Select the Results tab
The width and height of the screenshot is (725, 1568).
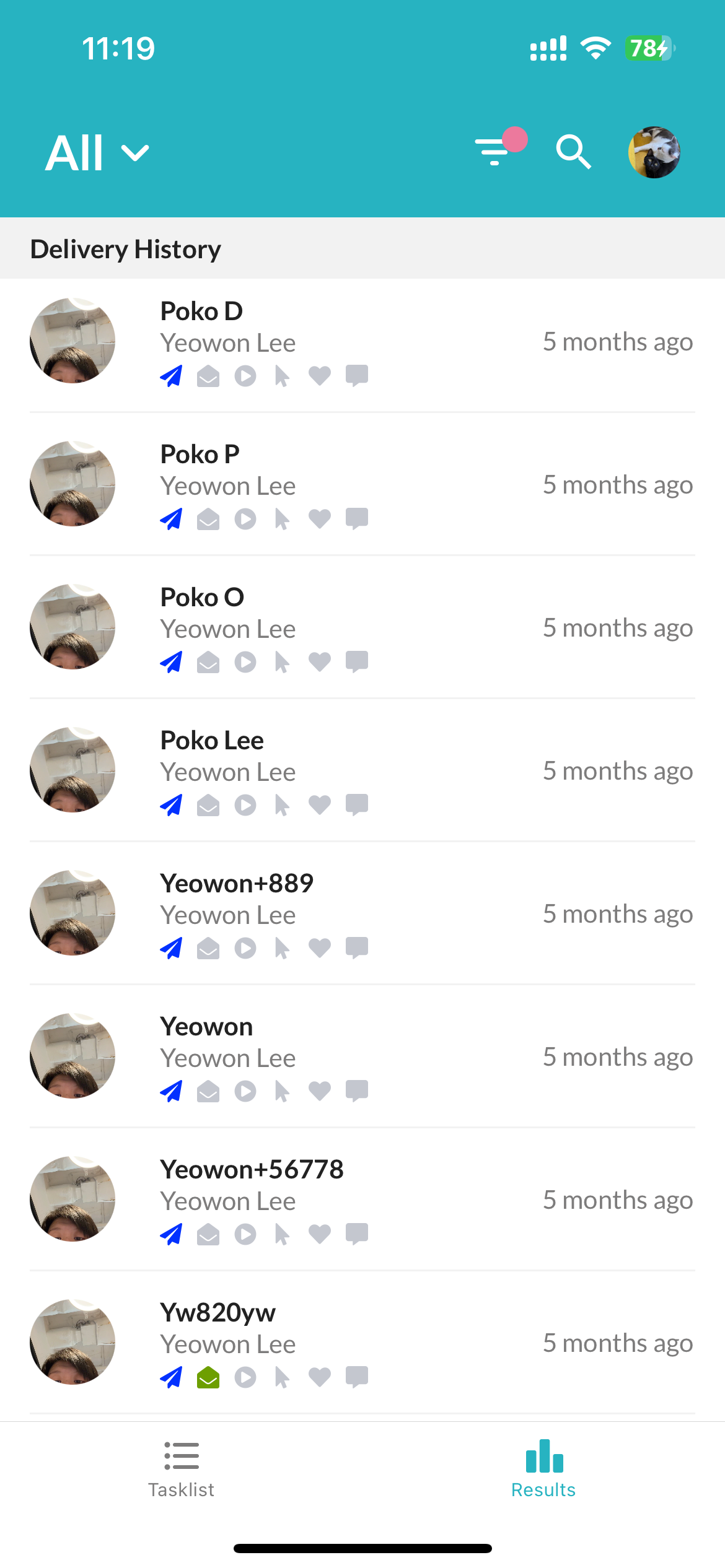(x=543, y=1469)
